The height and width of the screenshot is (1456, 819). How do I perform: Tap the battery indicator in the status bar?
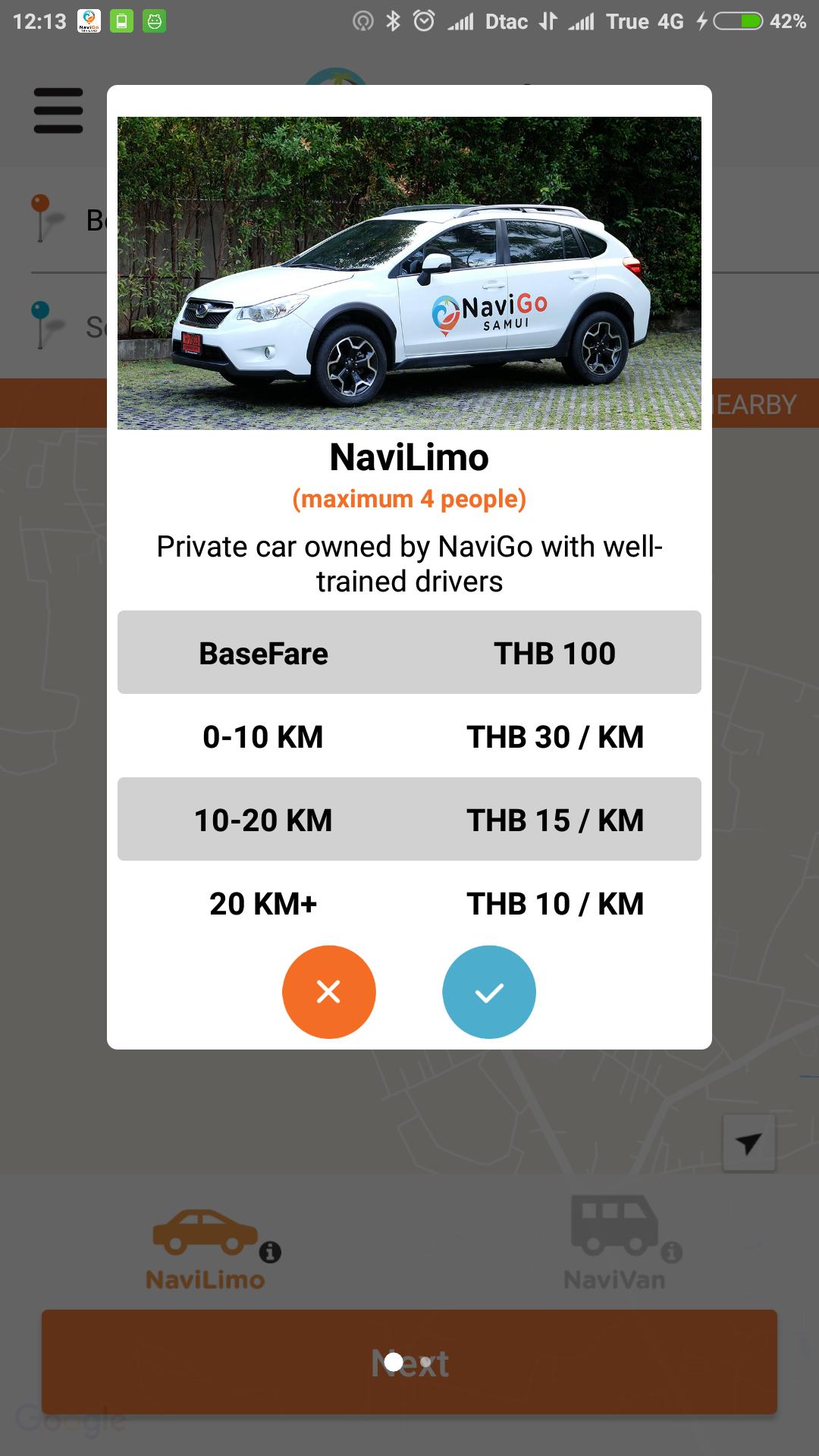(x=739, y=20)
